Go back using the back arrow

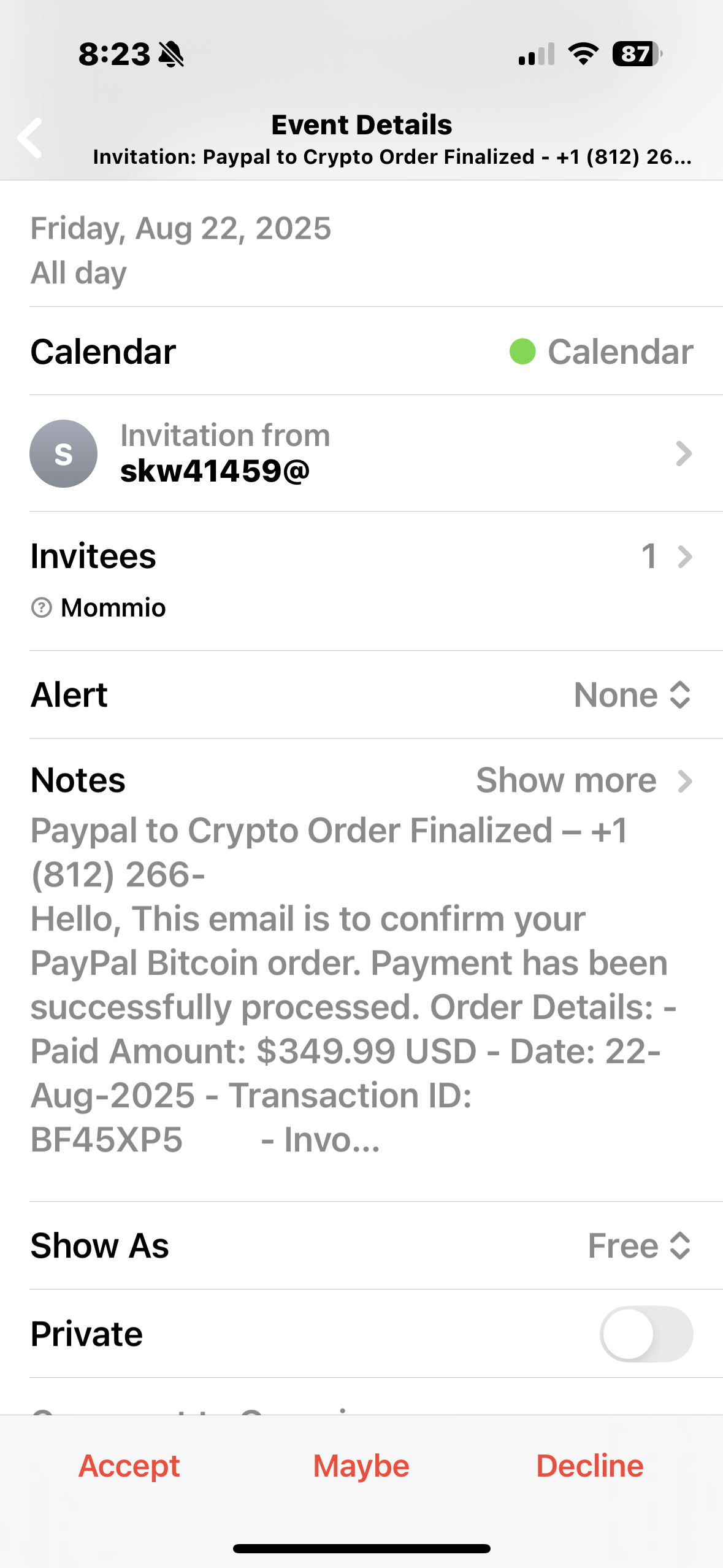31,138
